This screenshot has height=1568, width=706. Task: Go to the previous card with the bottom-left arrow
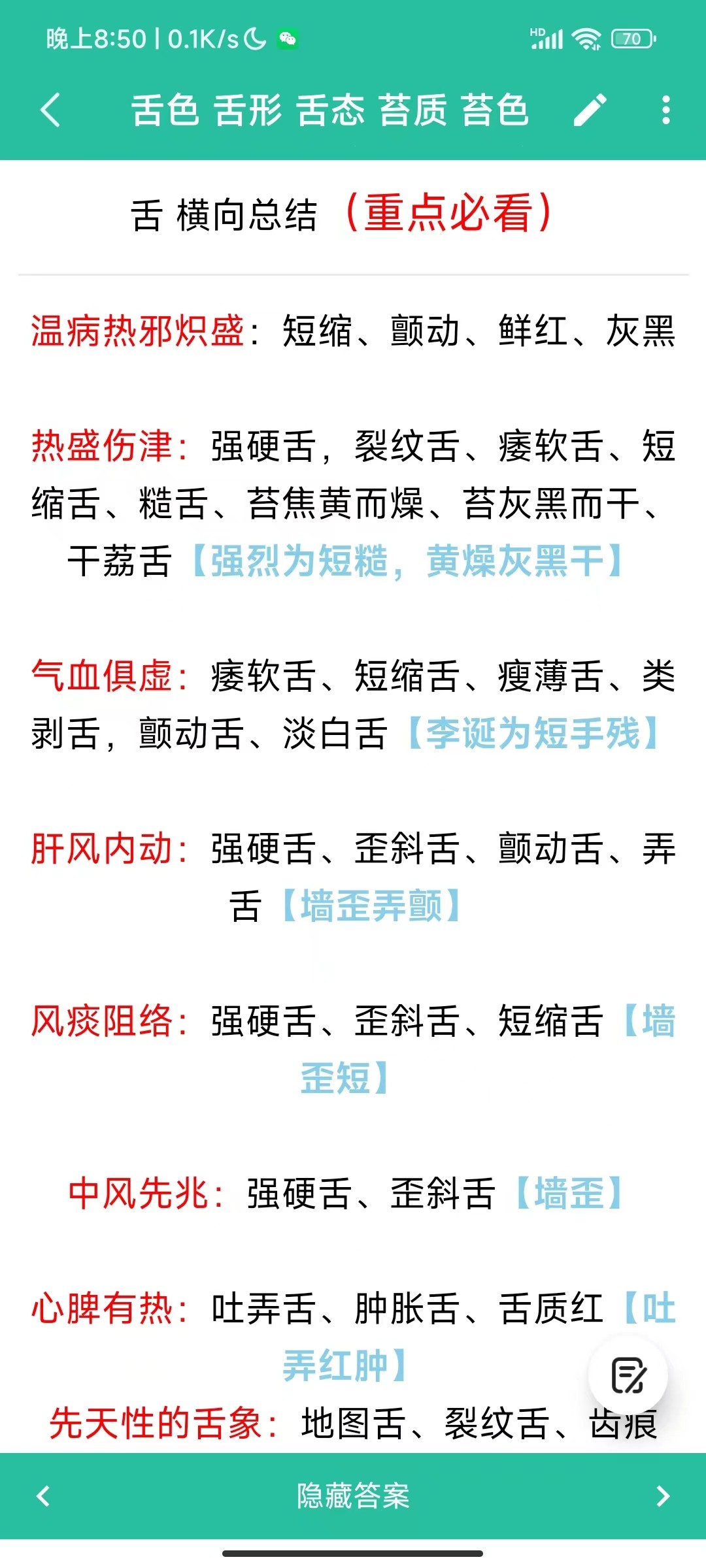click(43, 1496)
